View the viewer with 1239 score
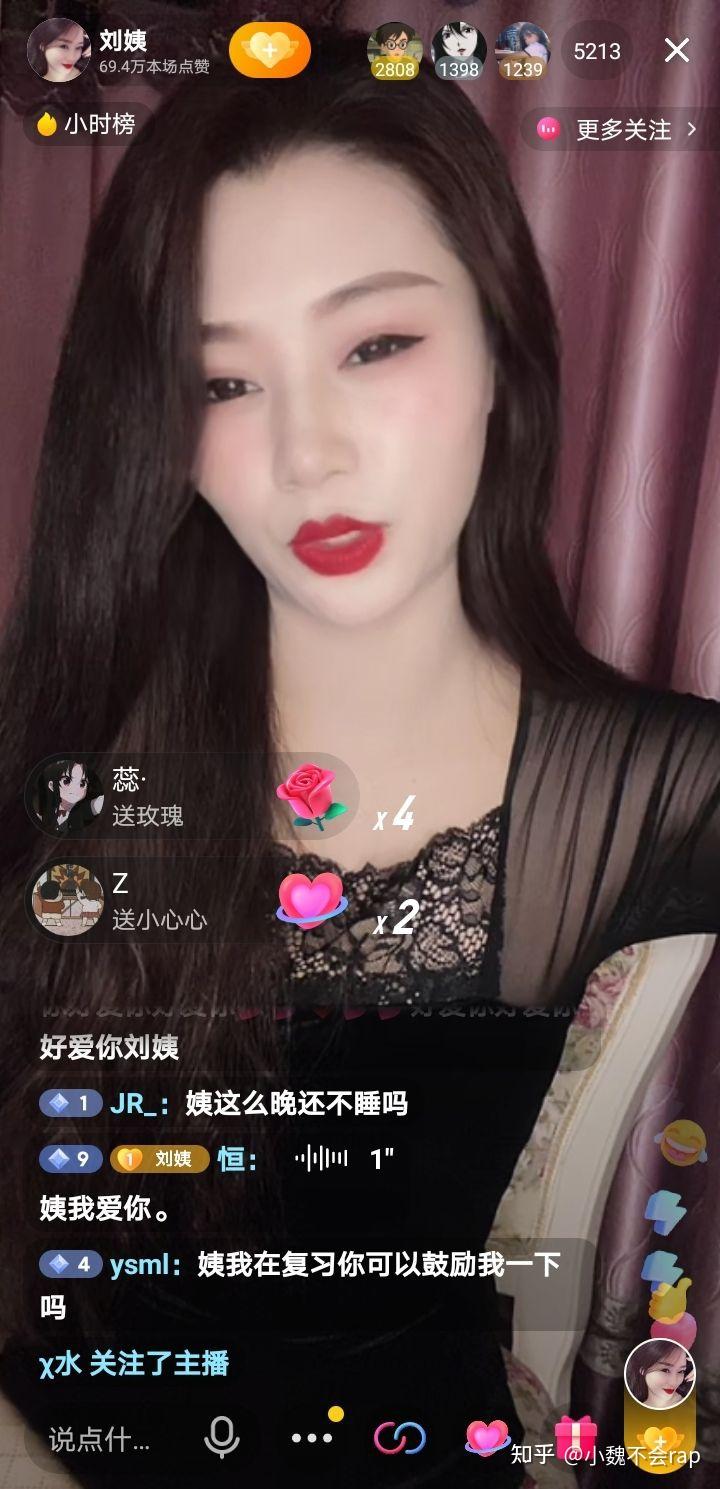The width and height of the screenshot is (720, 1489). [522, 50]
